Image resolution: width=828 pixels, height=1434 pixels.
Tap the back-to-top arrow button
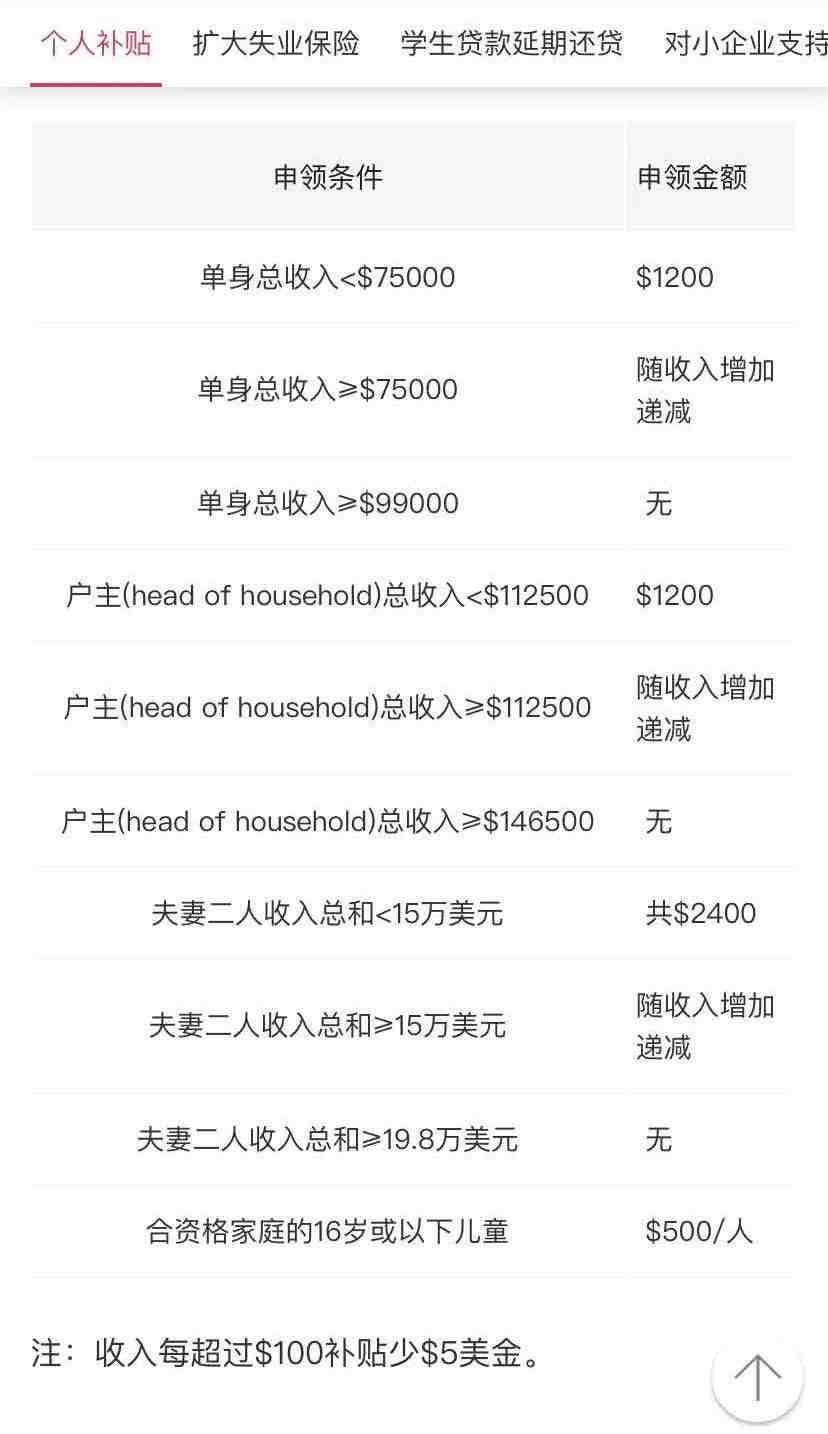click(758, 1378)
